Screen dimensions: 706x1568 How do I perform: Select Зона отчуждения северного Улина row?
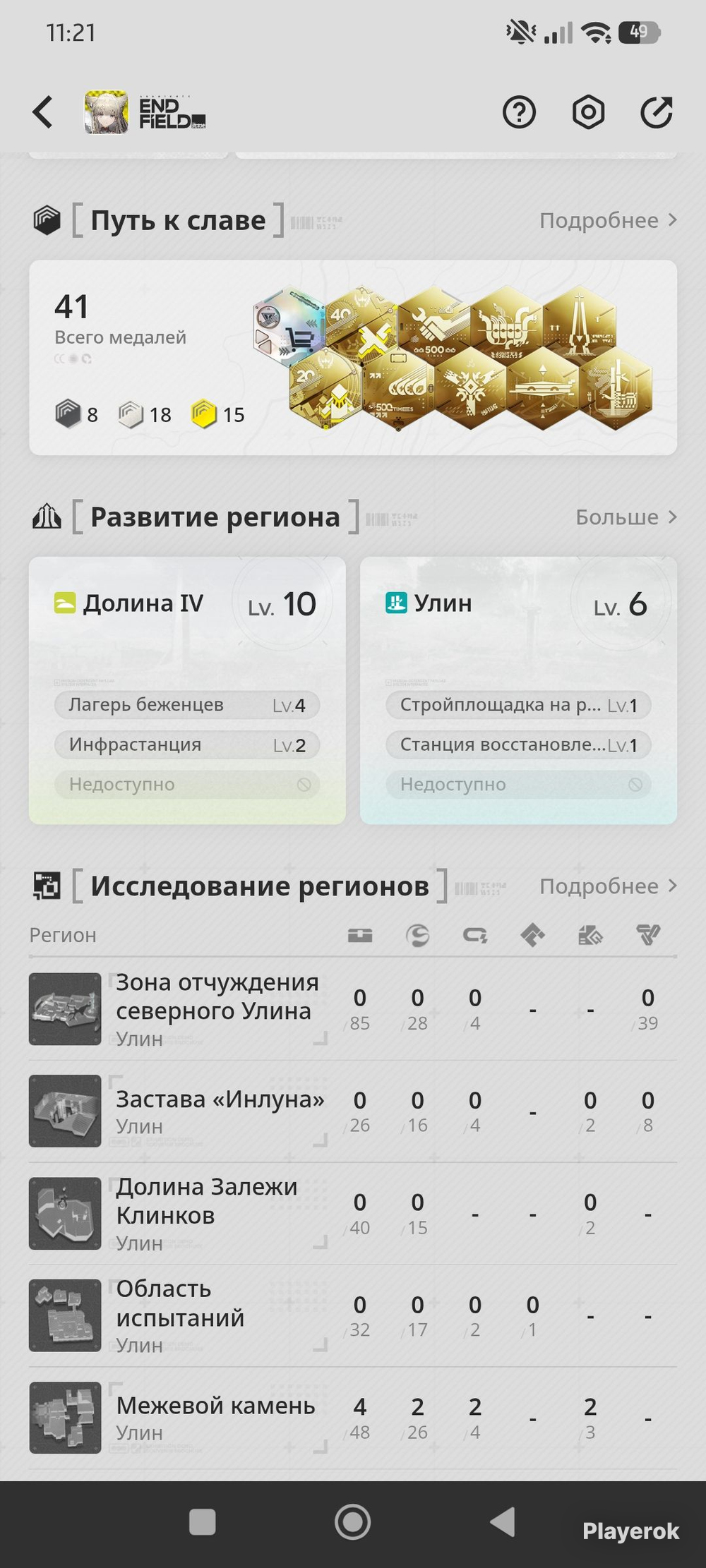[353, 1010]
